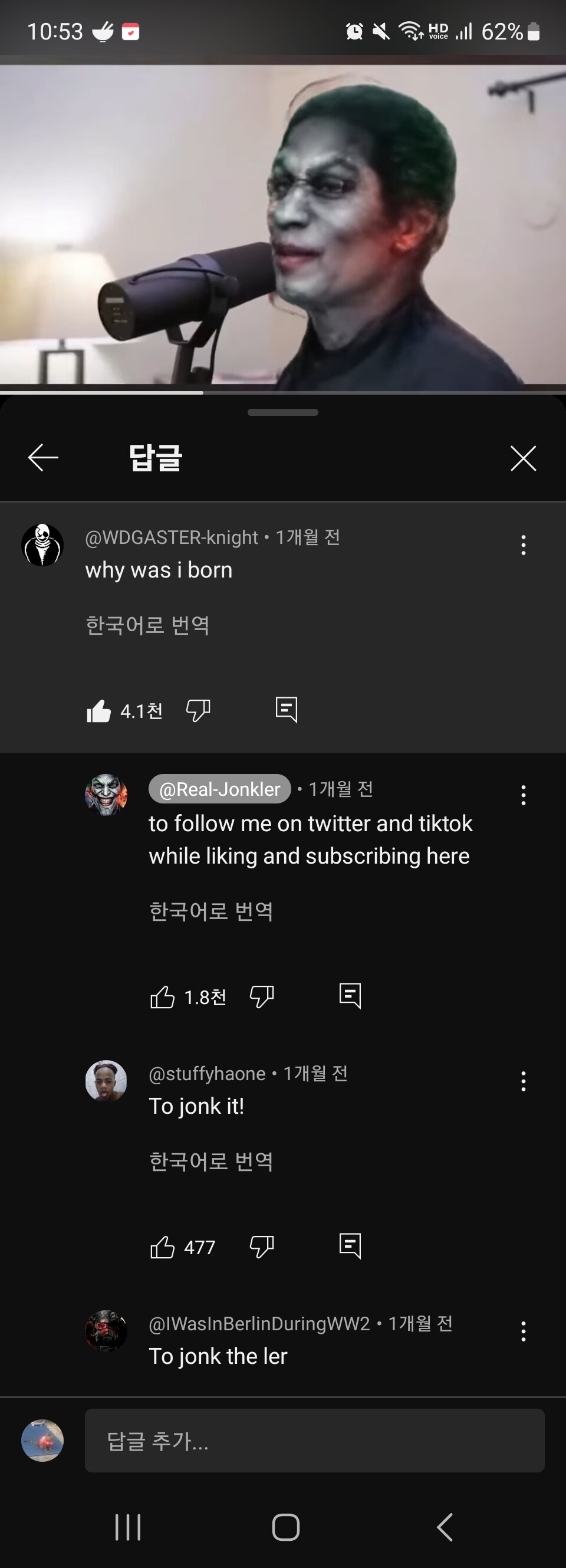Translate 'why was i born' to Korean

tap(147, 625)
